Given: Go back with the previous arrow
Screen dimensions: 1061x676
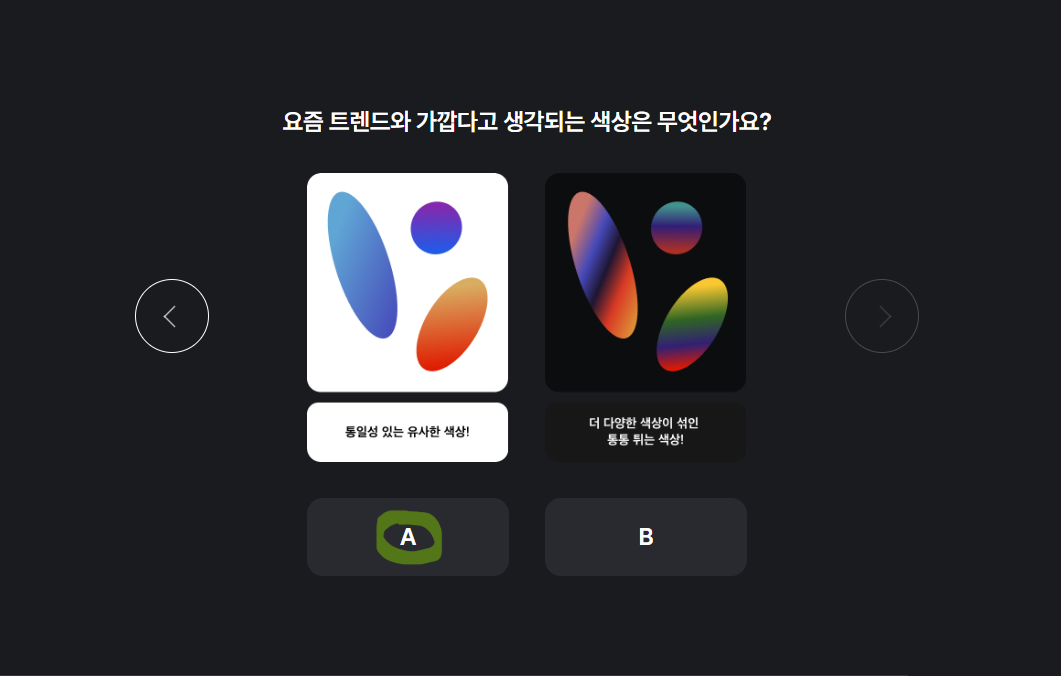Looking at the screenshot, I should 172,316.
